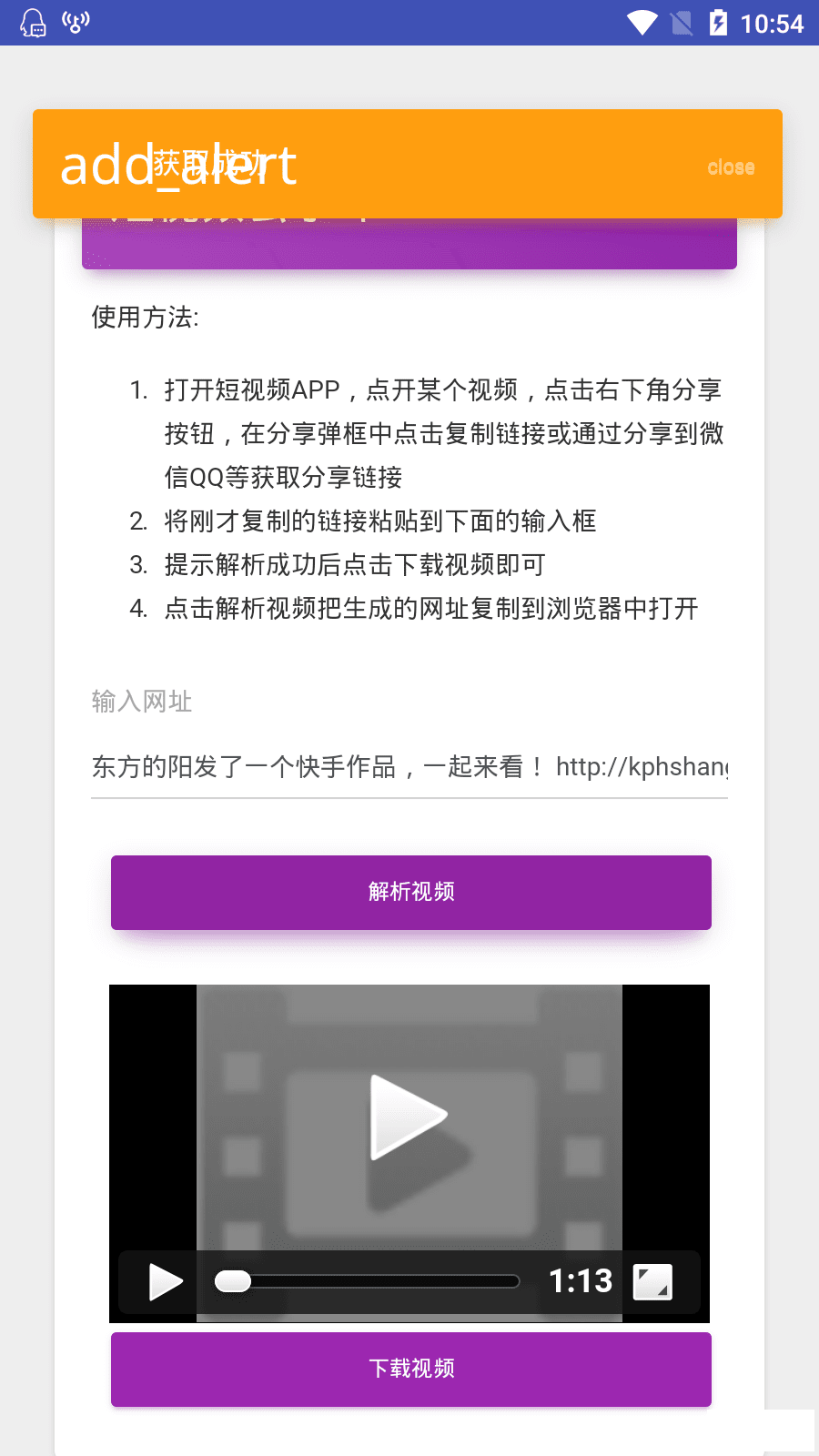Tap the 下载视频 button

tap(410, 1369)
